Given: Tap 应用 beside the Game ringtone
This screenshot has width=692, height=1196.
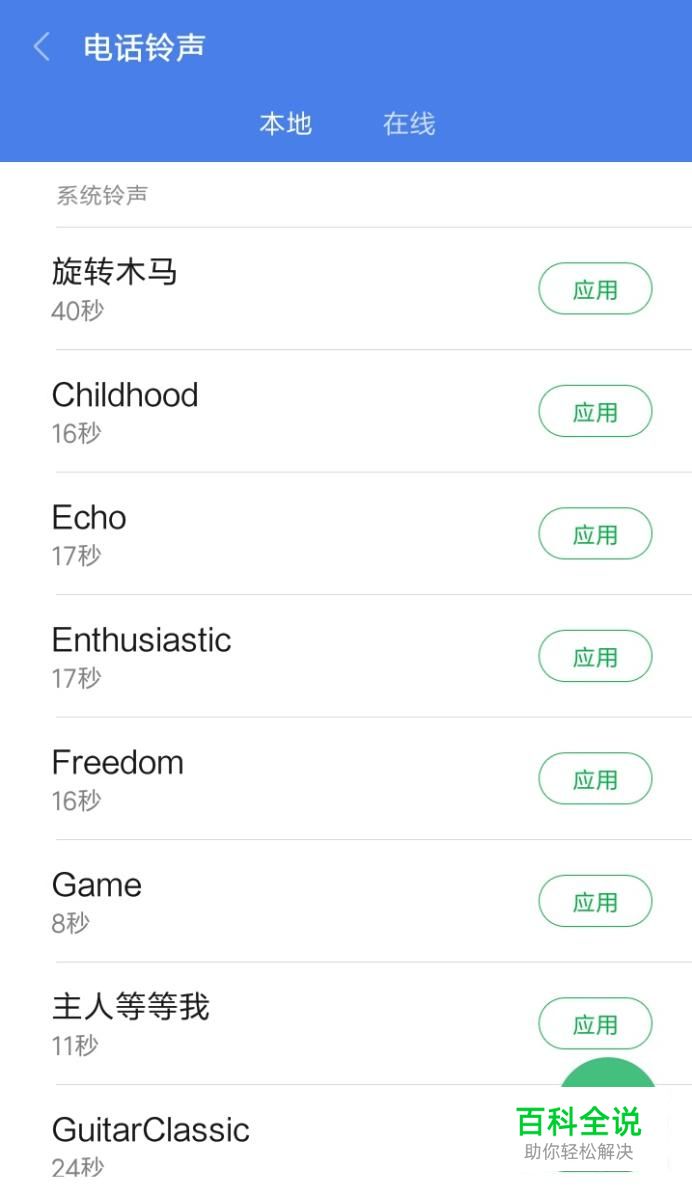Looking at the screenshot, I should (595, 902).
